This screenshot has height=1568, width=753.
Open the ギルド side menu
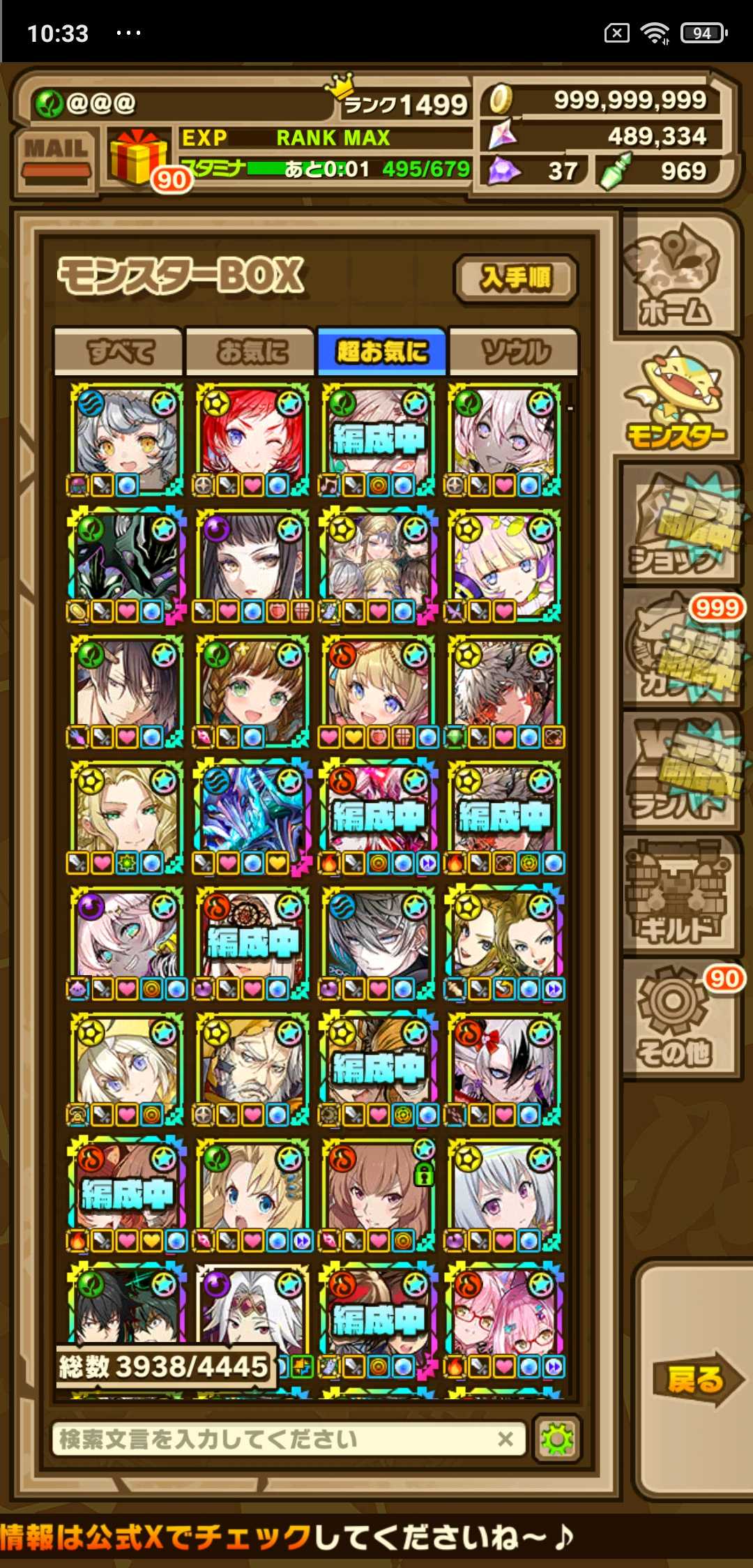(x=675, y=896)
